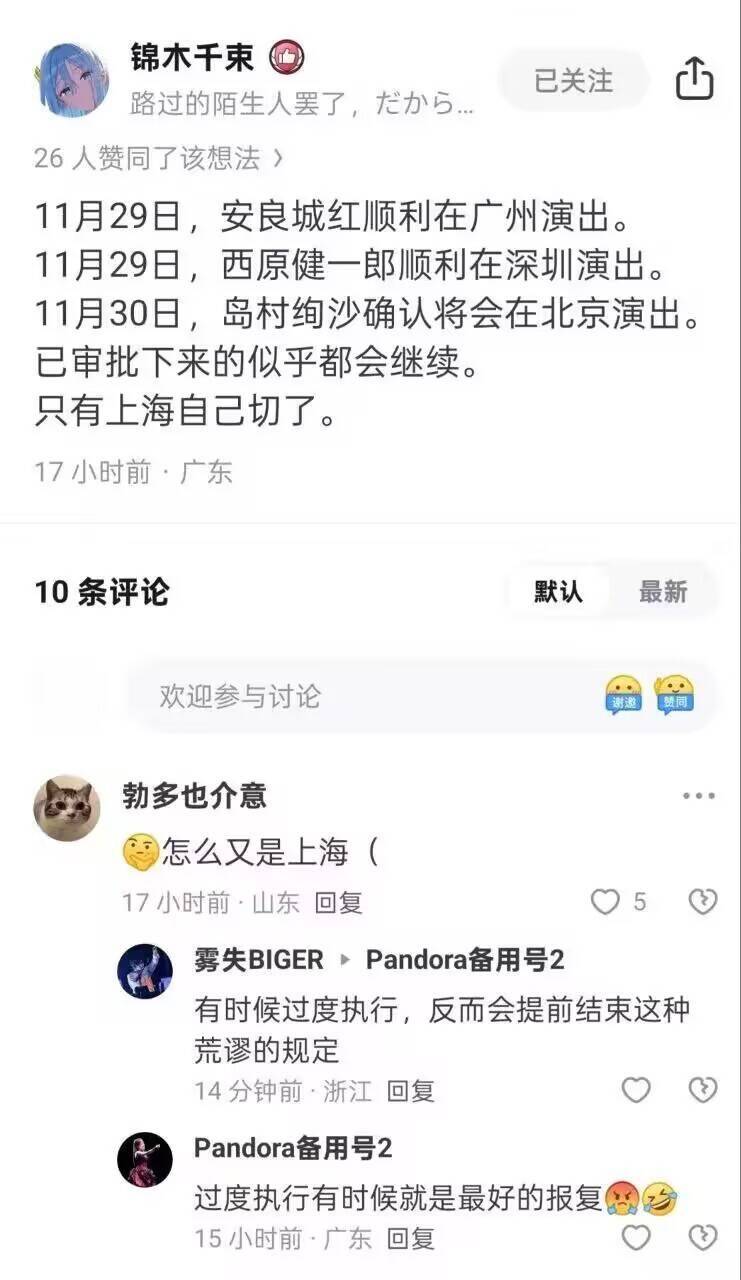Switch comments to 默认 sorting
The image size is (741, 1280).
tap(558, 591)
